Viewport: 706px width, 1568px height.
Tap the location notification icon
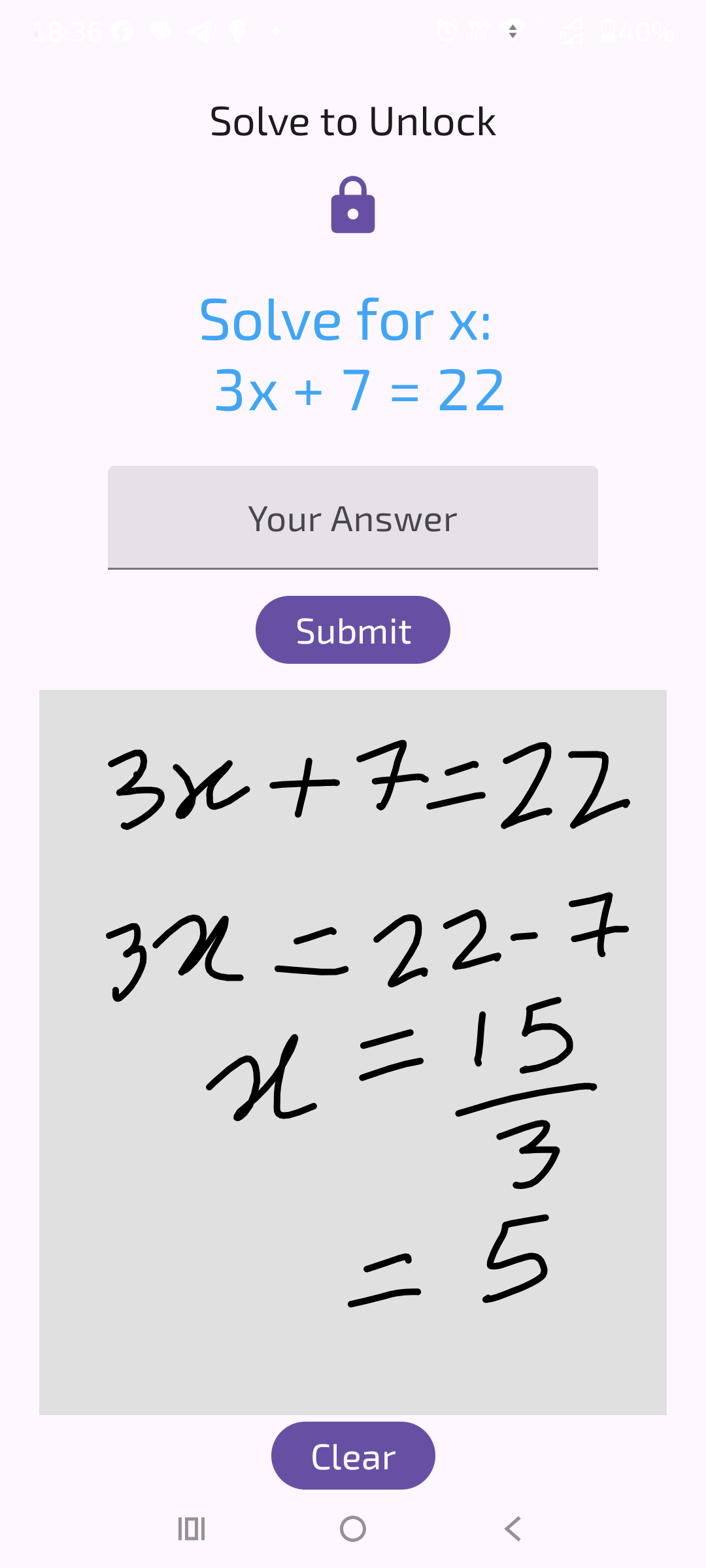[x=237, y=31]
